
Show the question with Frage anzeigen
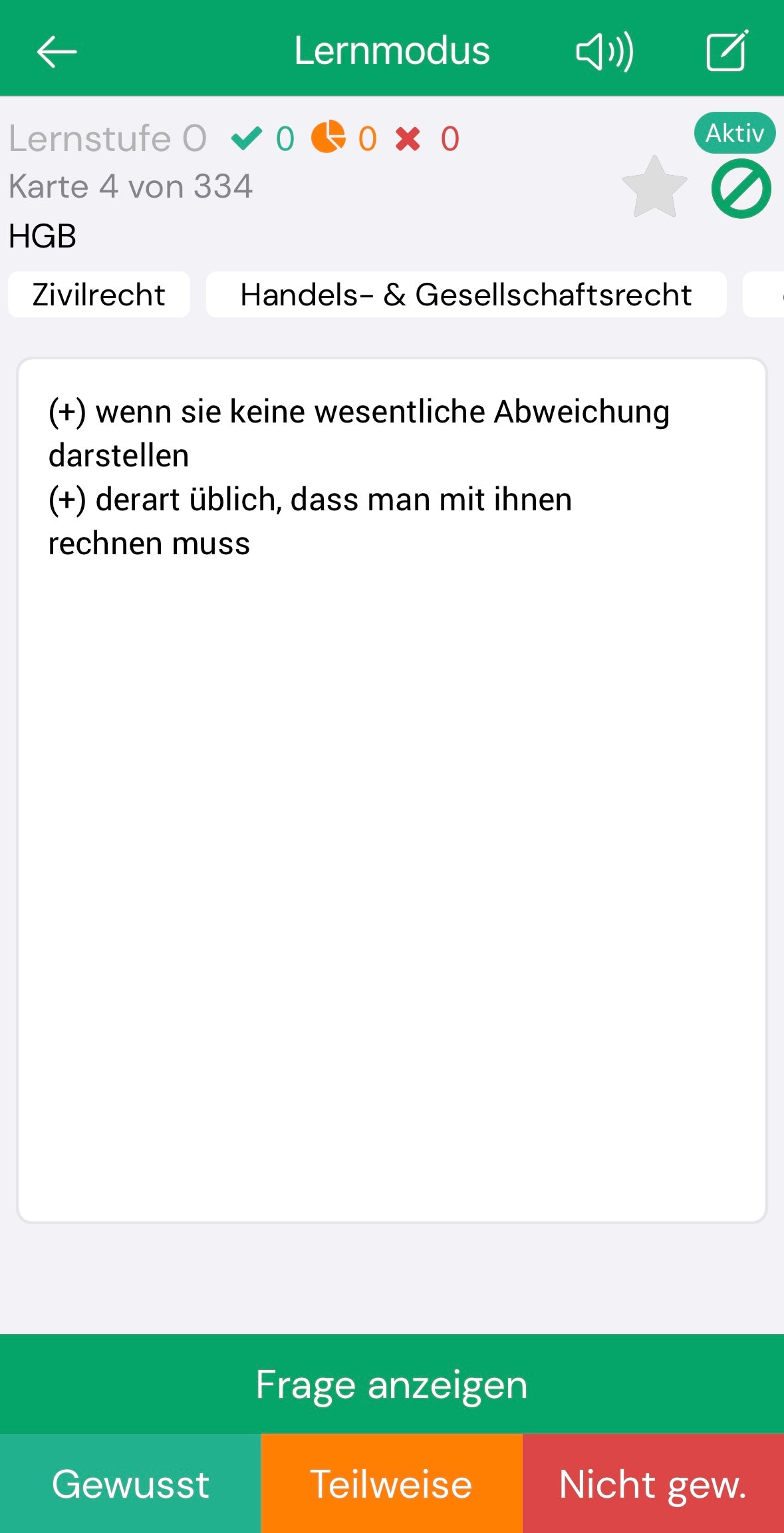tap(392, 1384)
